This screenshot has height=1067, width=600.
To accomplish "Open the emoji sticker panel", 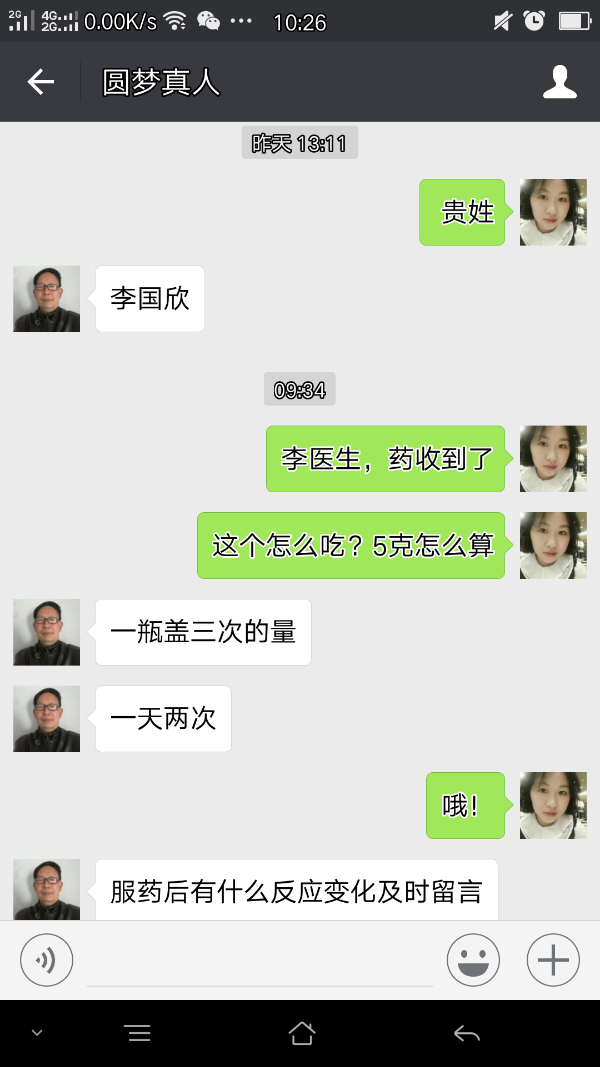I will tap(473, 961).
